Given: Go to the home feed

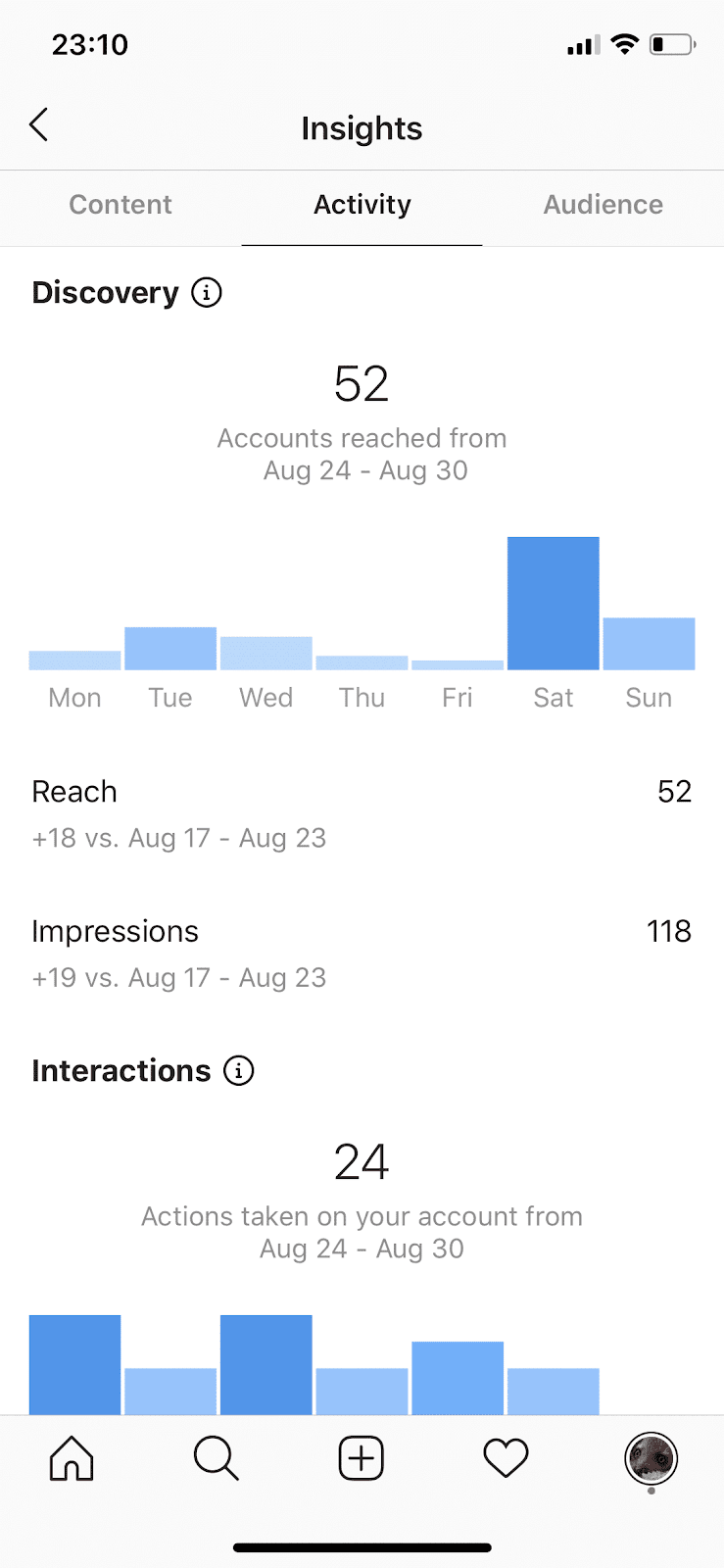Looking at the screenshot, I should (72, 1458).
